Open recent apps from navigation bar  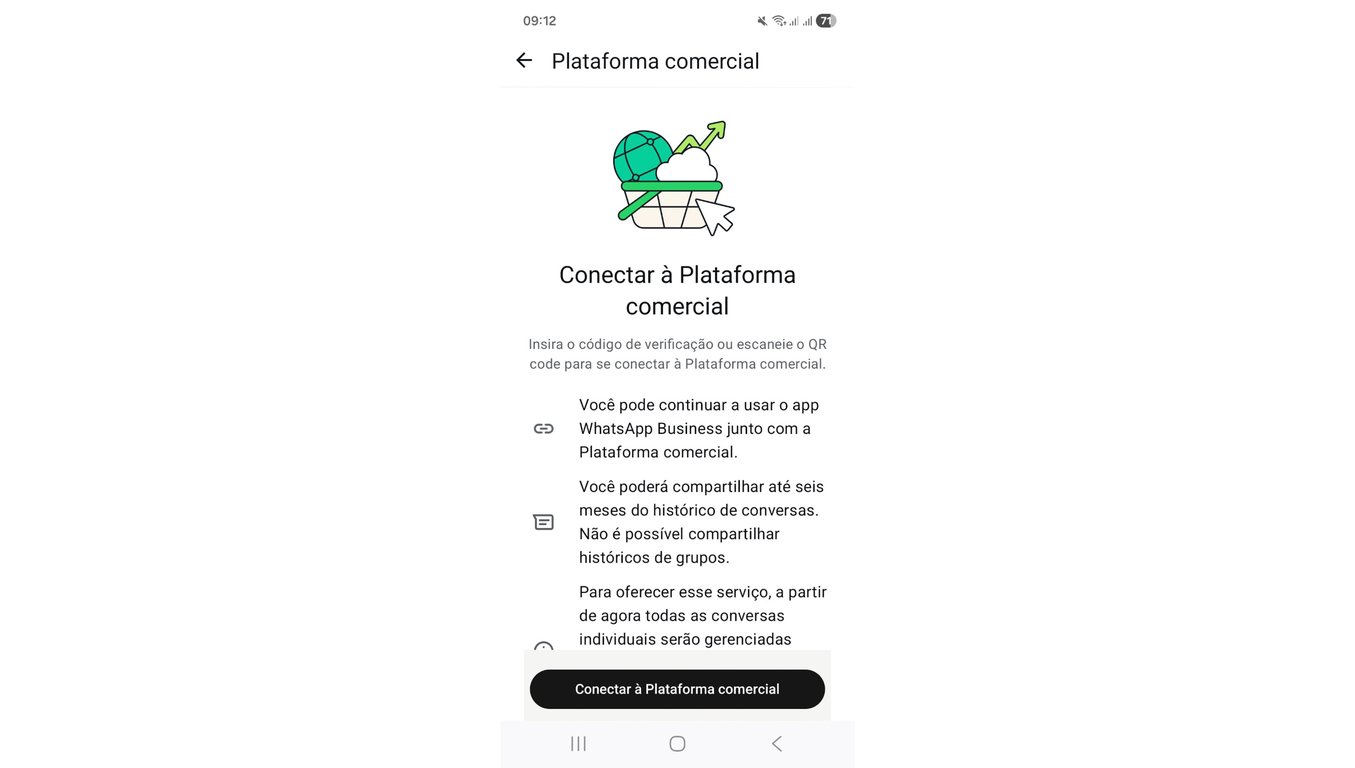pyautogui.click(x=578, y=743)
